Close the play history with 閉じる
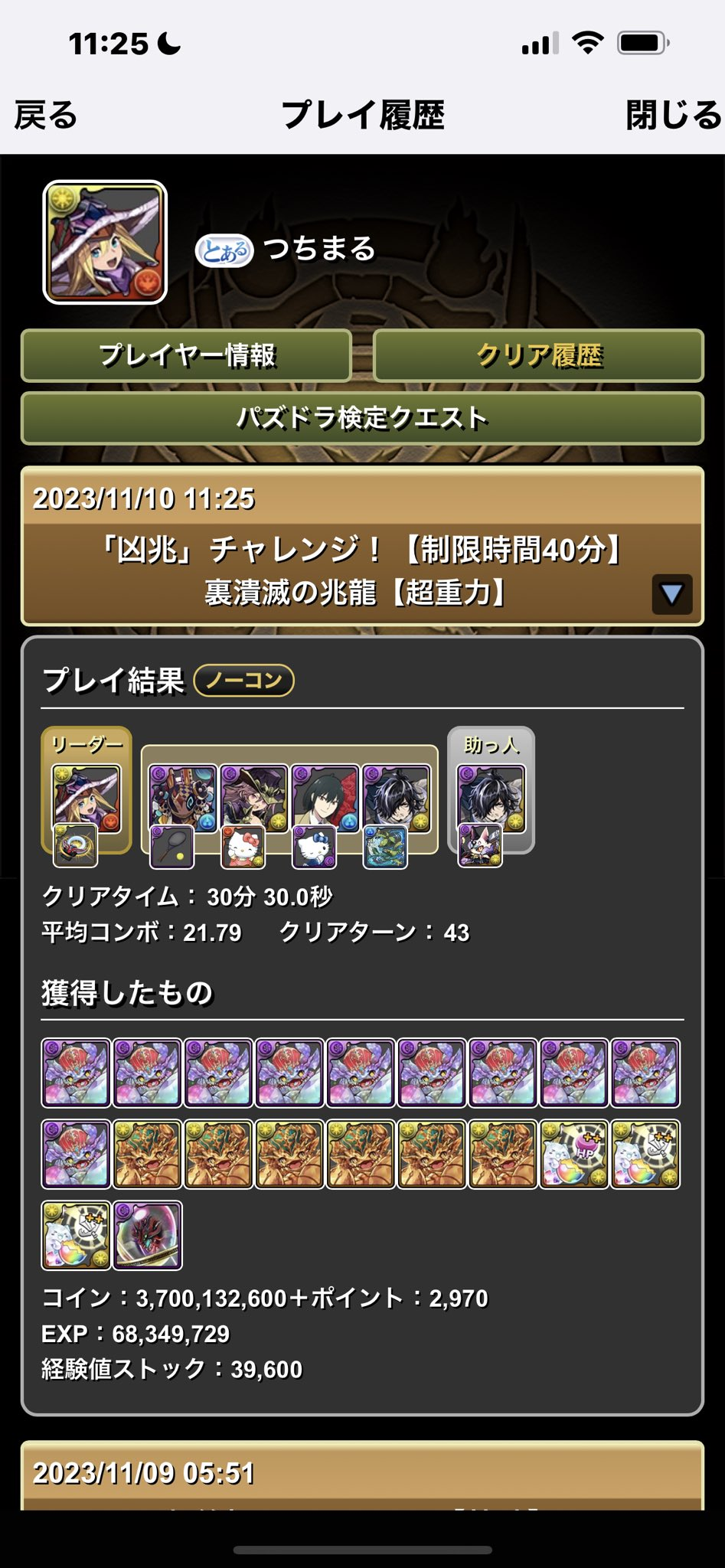 (674, 116)
